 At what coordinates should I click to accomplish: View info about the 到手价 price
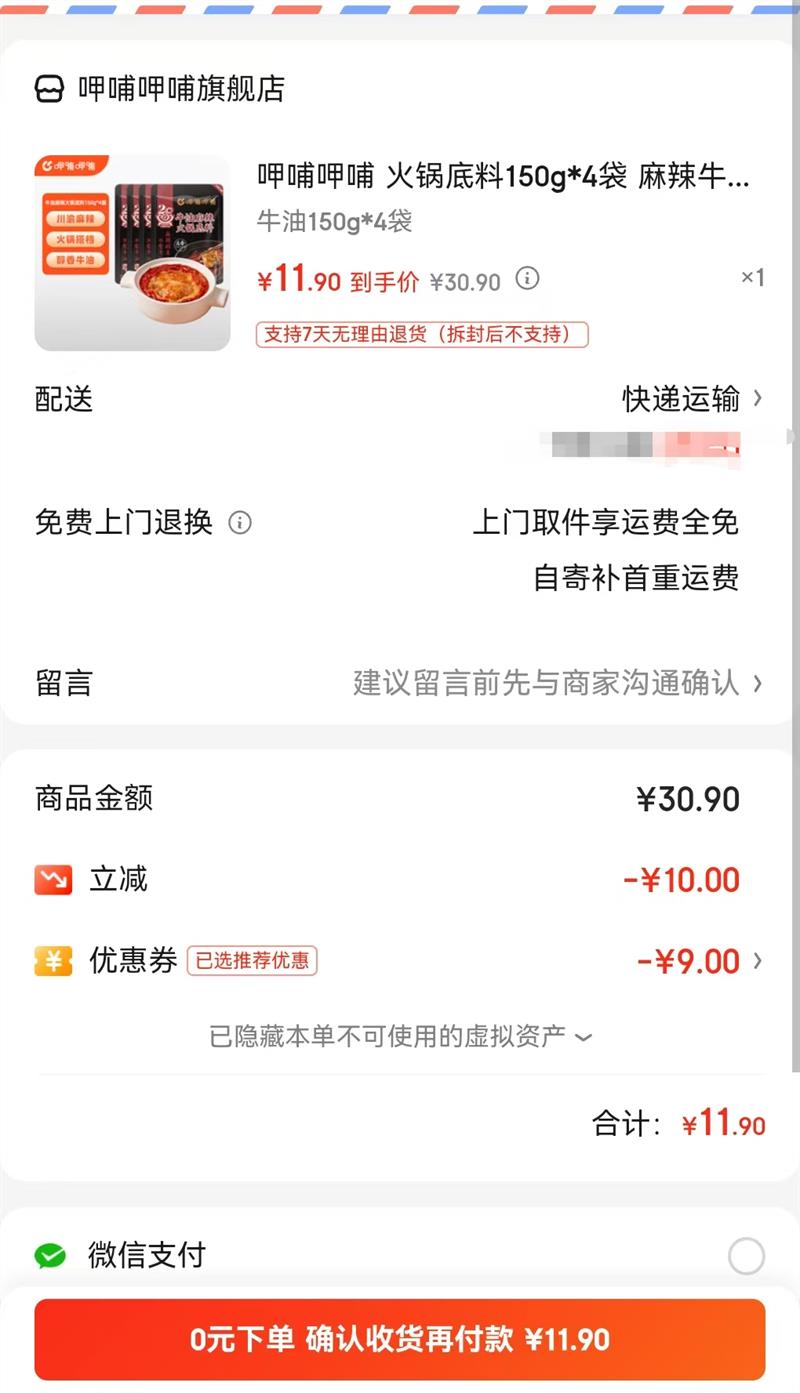tap(527, 279)
